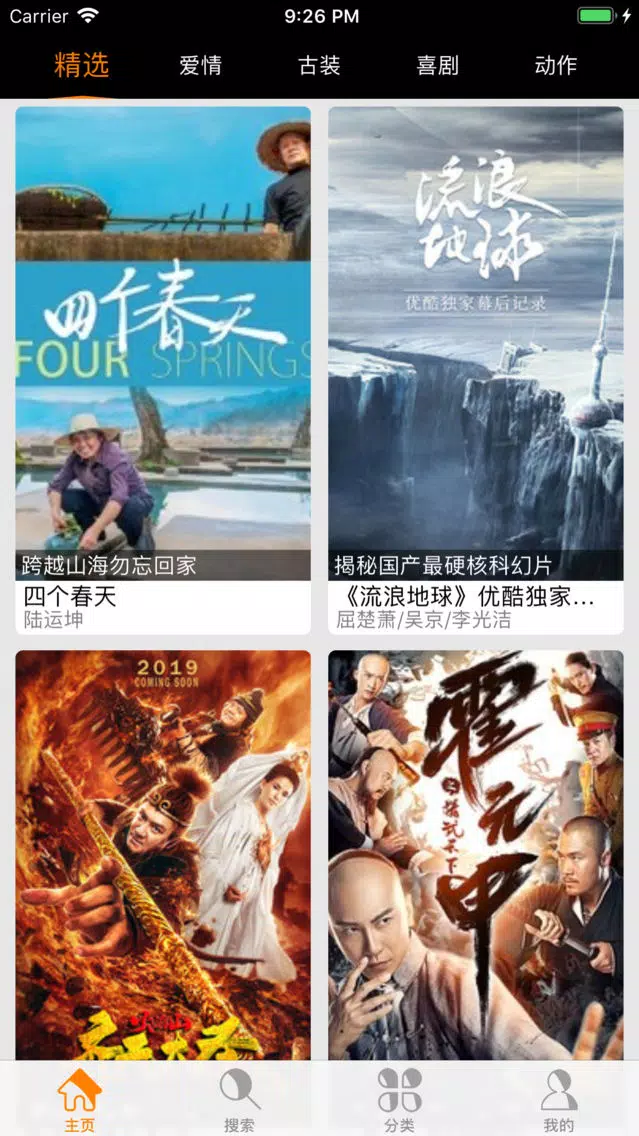The image size is (639, 1136).
Task: Switch to the 我的 profile tab
Action: (x=559, y=1100)
